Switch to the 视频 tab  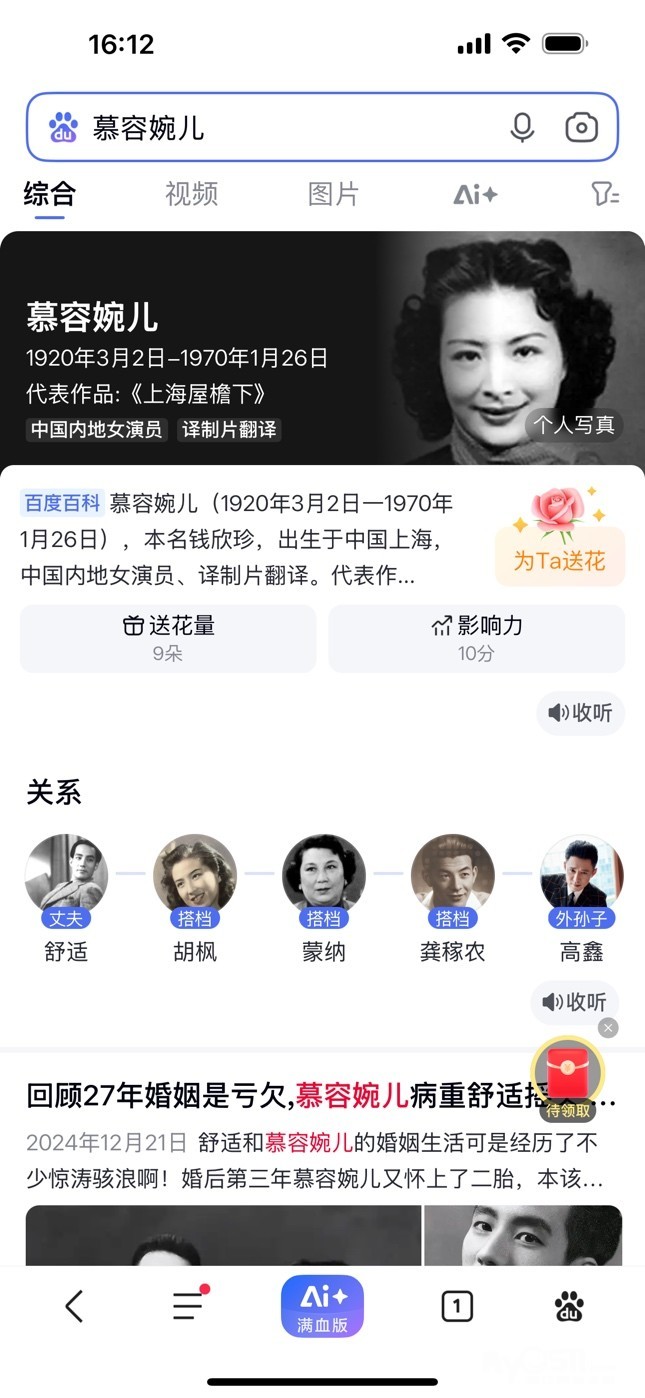click(191, 194)
